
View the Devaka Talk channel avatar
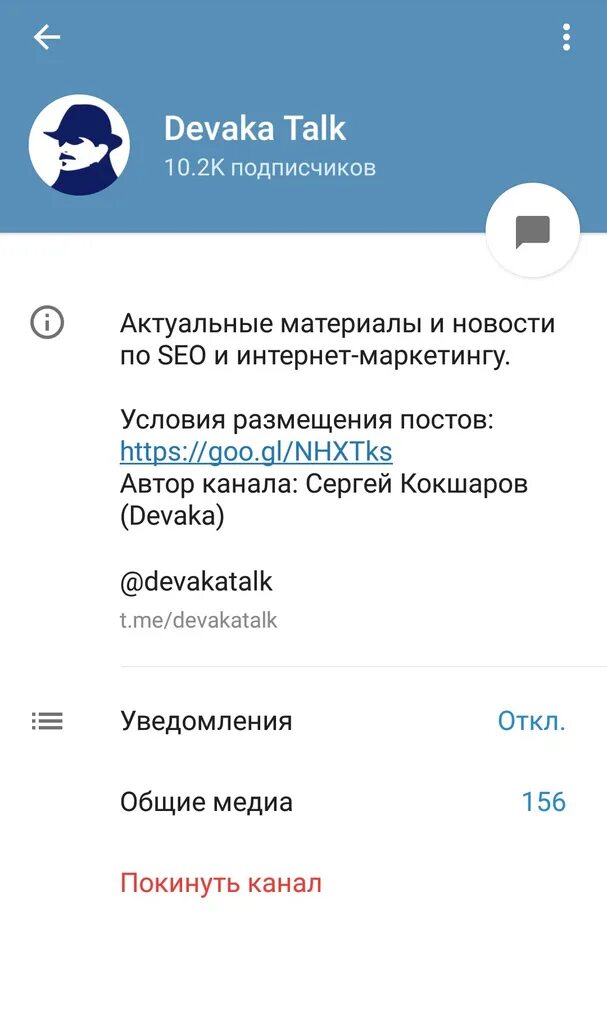(x=79, y=145)
